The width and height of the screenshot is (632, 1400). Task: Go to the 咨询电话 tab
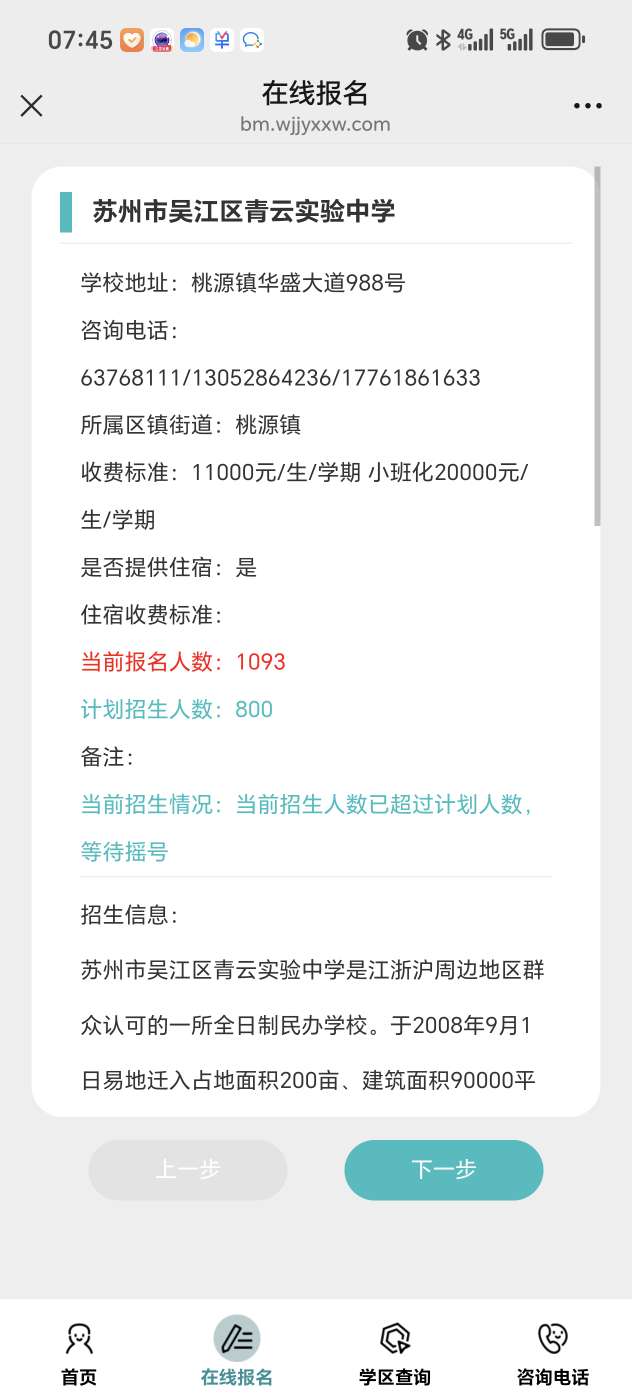552,1353
